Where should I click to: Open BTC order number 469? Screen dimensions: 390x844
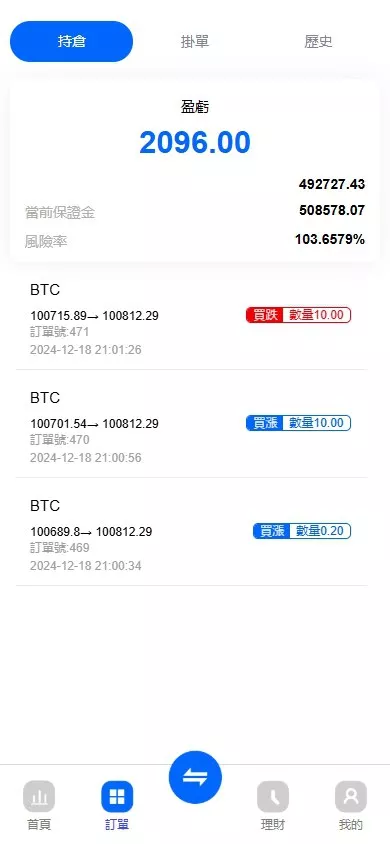pyautogui.click(x=192, y=532)
